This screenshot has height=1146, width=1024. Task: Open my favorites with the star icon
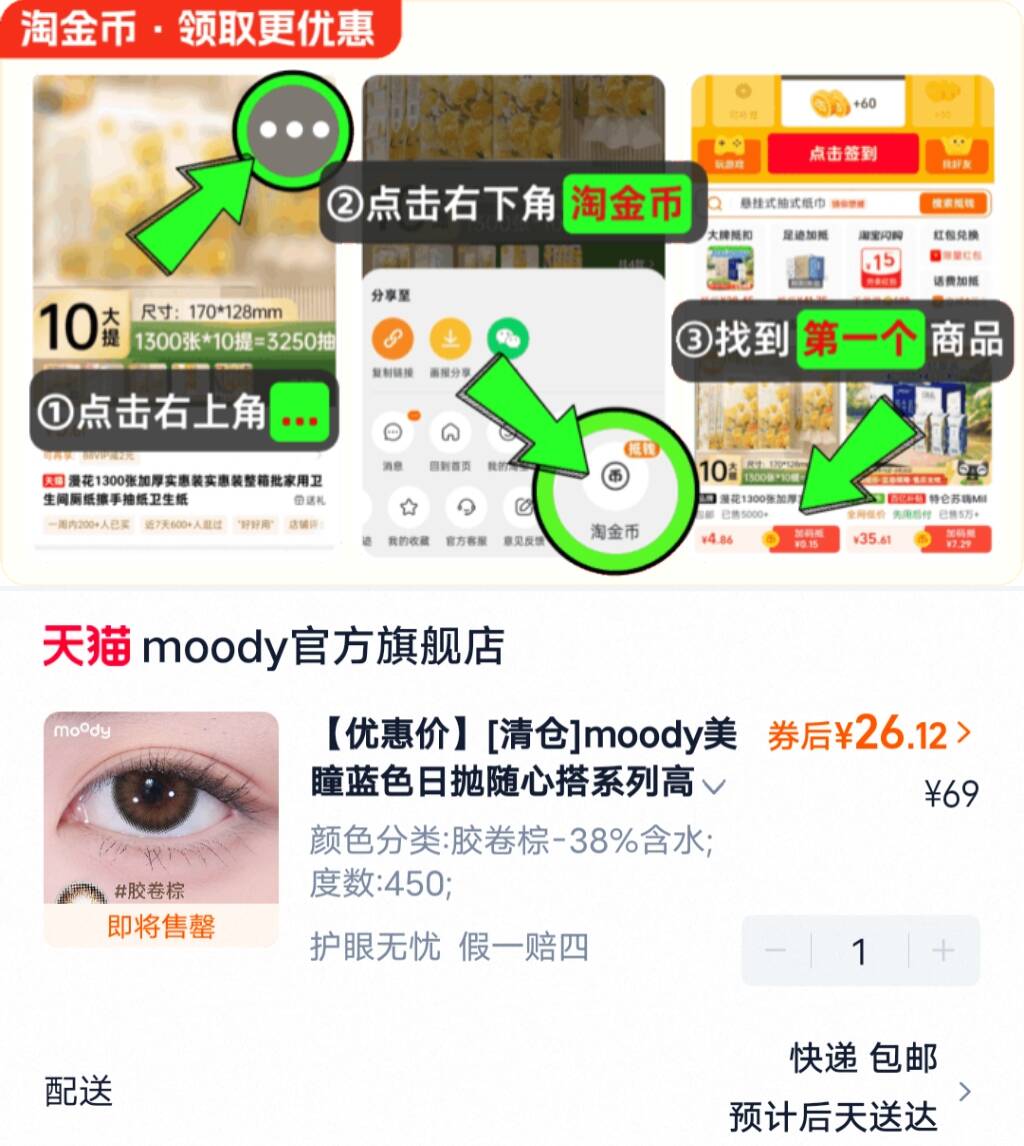pos(409,508)
